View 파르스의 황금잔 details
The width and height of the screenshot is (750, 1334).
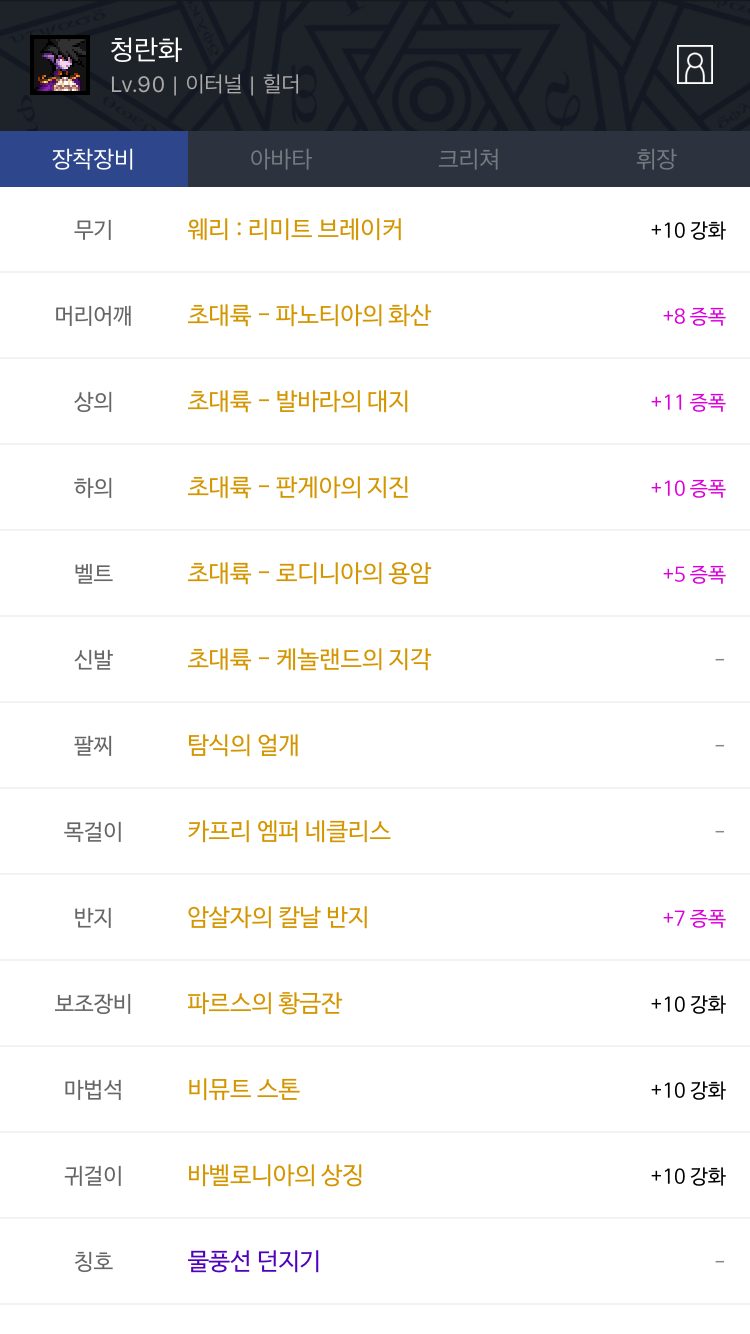coord(375,1004)
